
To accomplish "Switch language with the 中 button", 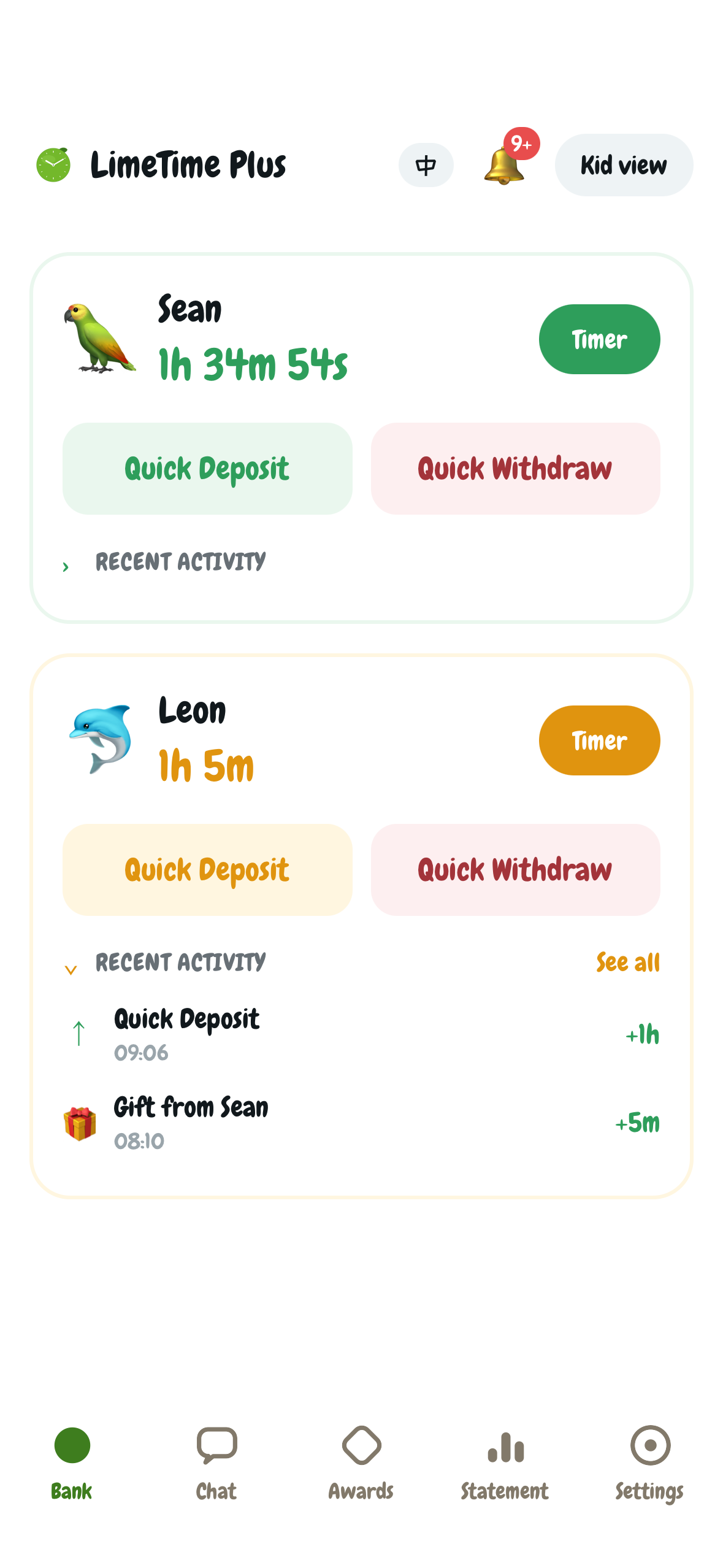I will pyautogui.click(x=426, y=165).
